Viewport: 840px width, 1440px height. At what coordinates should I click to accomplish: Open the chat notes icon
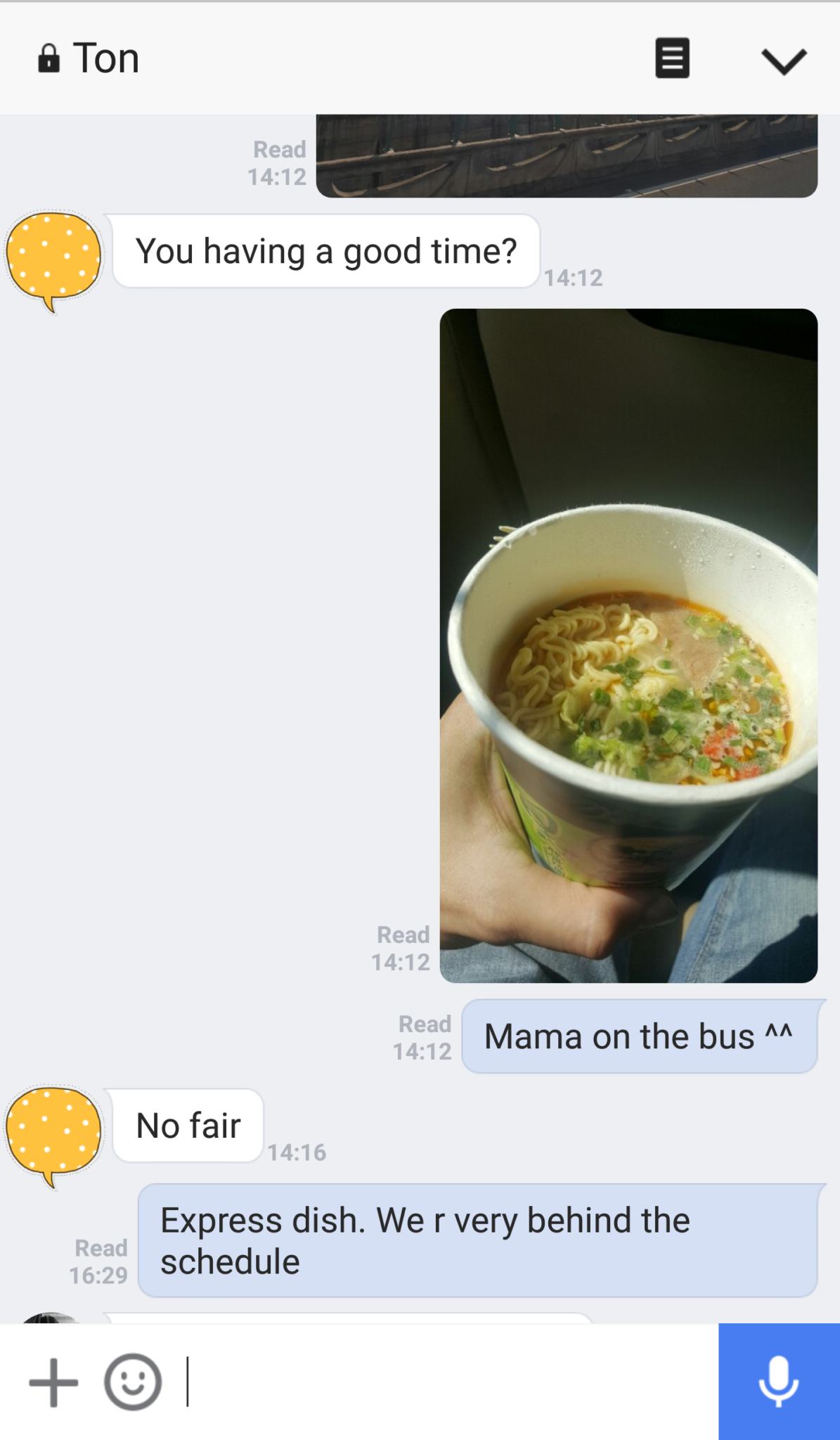[672, 58]
